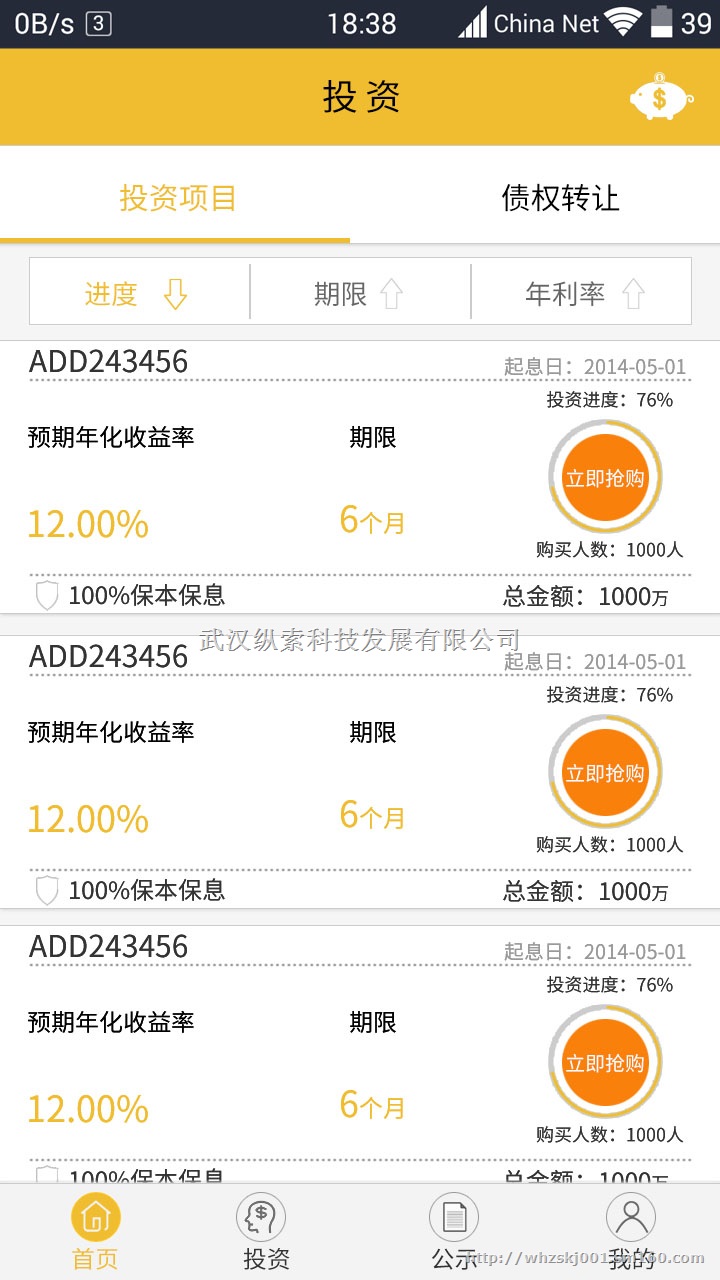Image resolution: width=720 pixels, height=1280 pixels.
Task: Switch to the 债权转让 tab
Action: [560, 198]
